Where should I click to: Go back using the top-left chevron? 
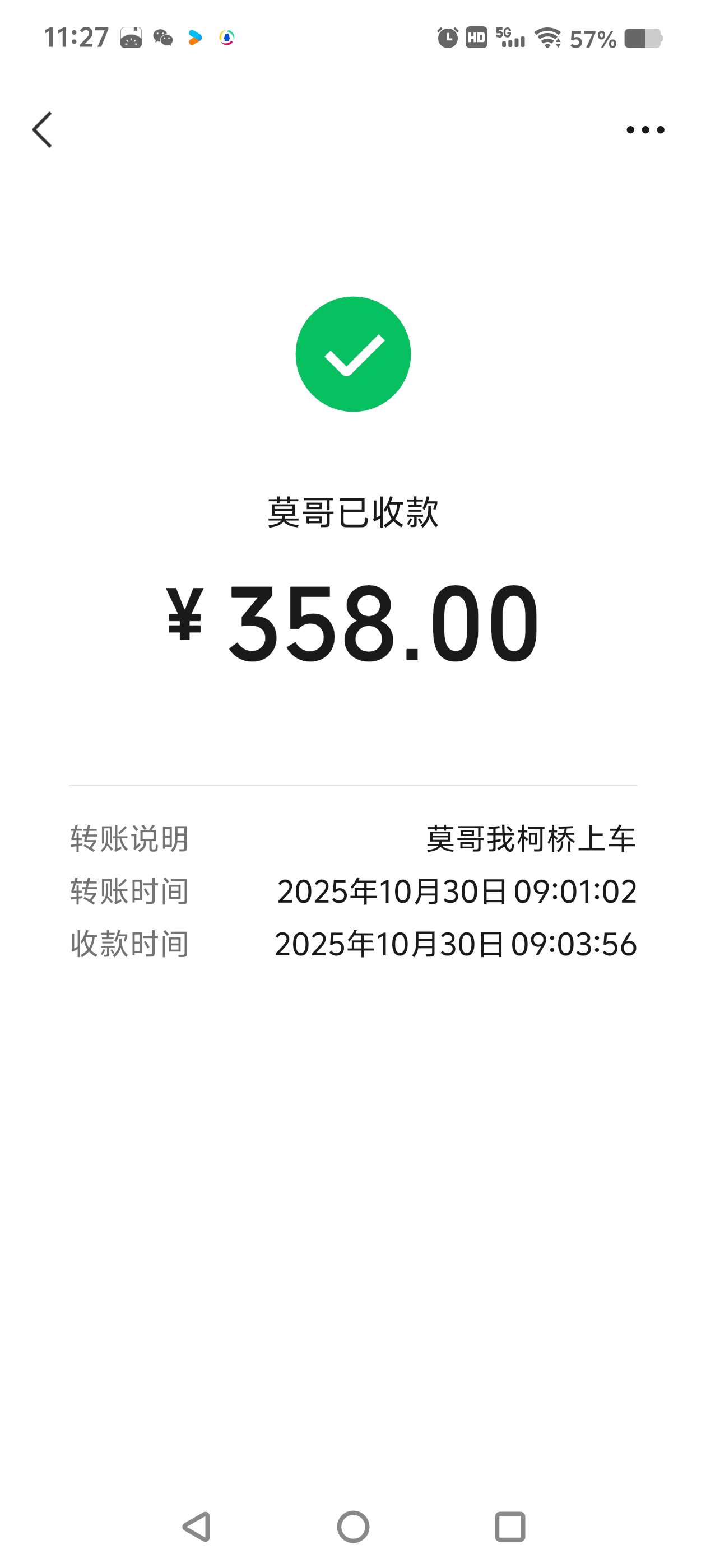point(43,129)
